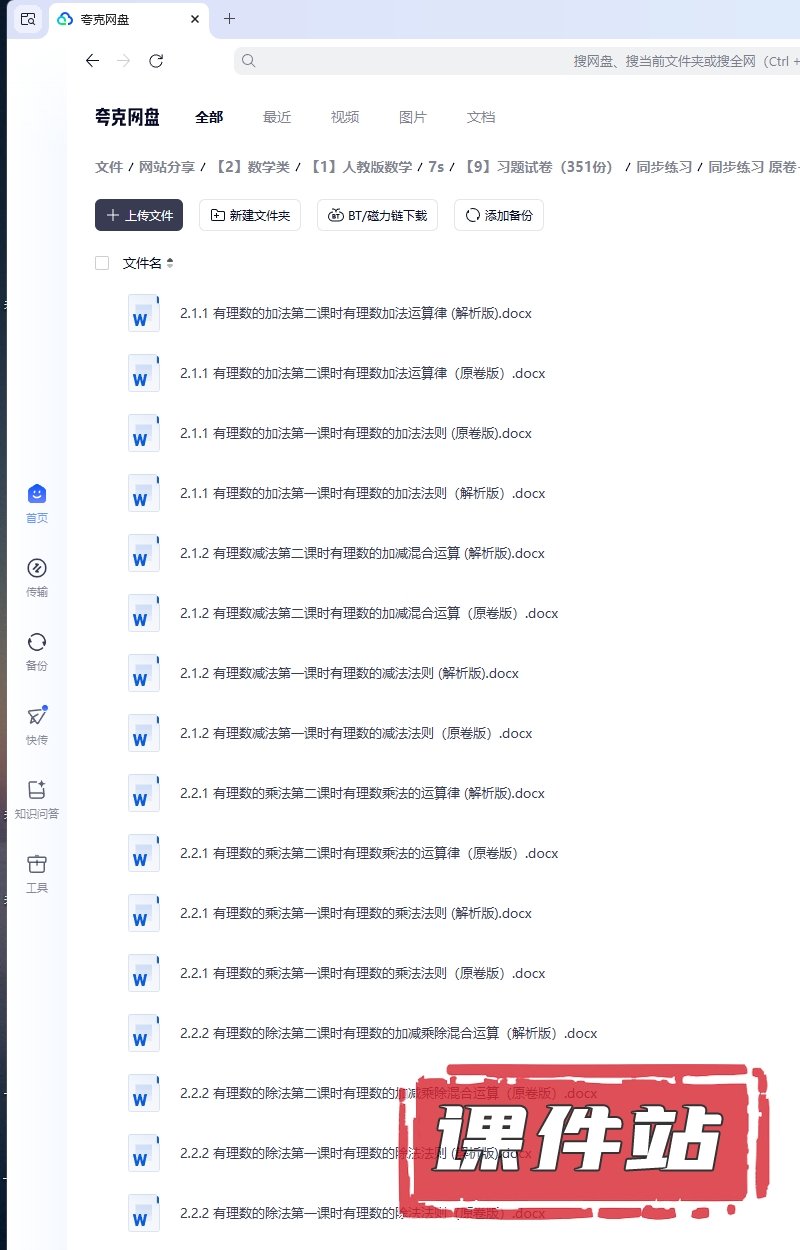The width and height of the screenshot is (800, 1250).
Task: Switch to the 视频 tab
Action: [x=345, y=117]
